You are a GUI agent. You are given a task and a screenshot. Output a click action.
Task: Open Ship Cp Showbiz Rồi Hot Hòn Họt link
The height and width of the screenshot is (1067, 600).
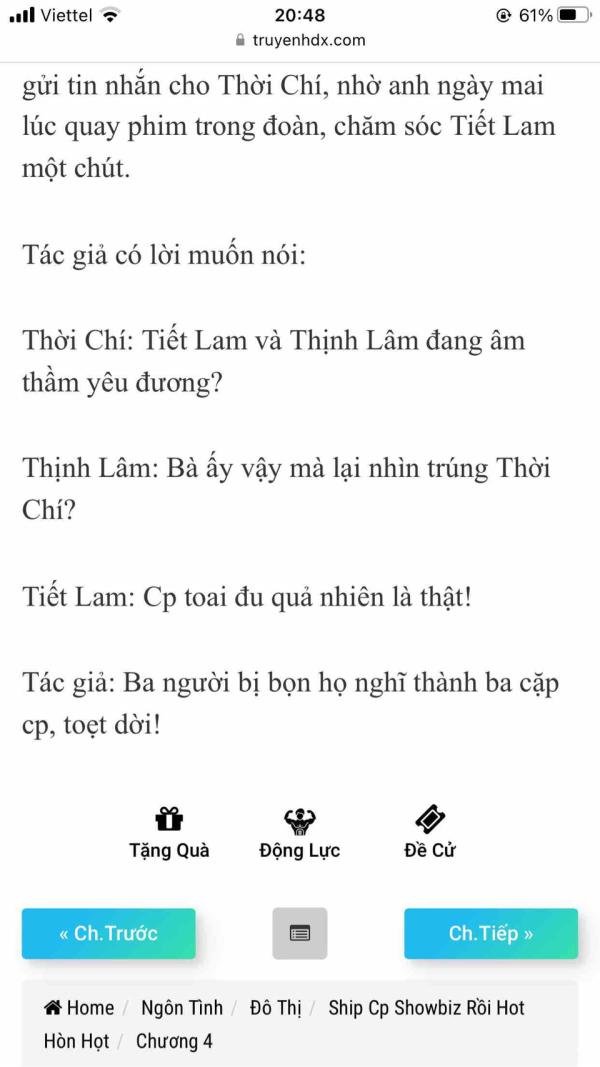coord(284,1024)
